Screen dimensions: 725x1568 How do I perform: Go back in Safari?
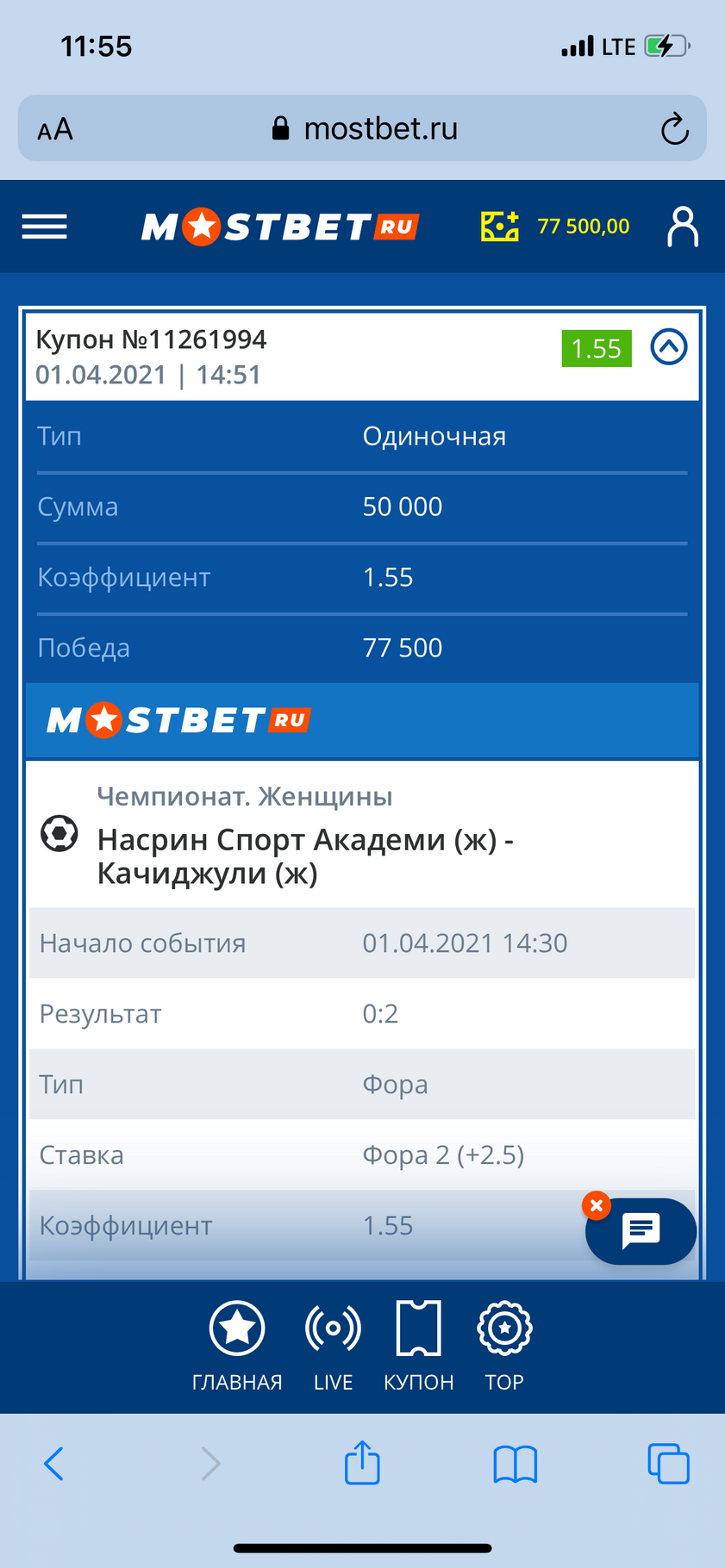click(53, 1464)
